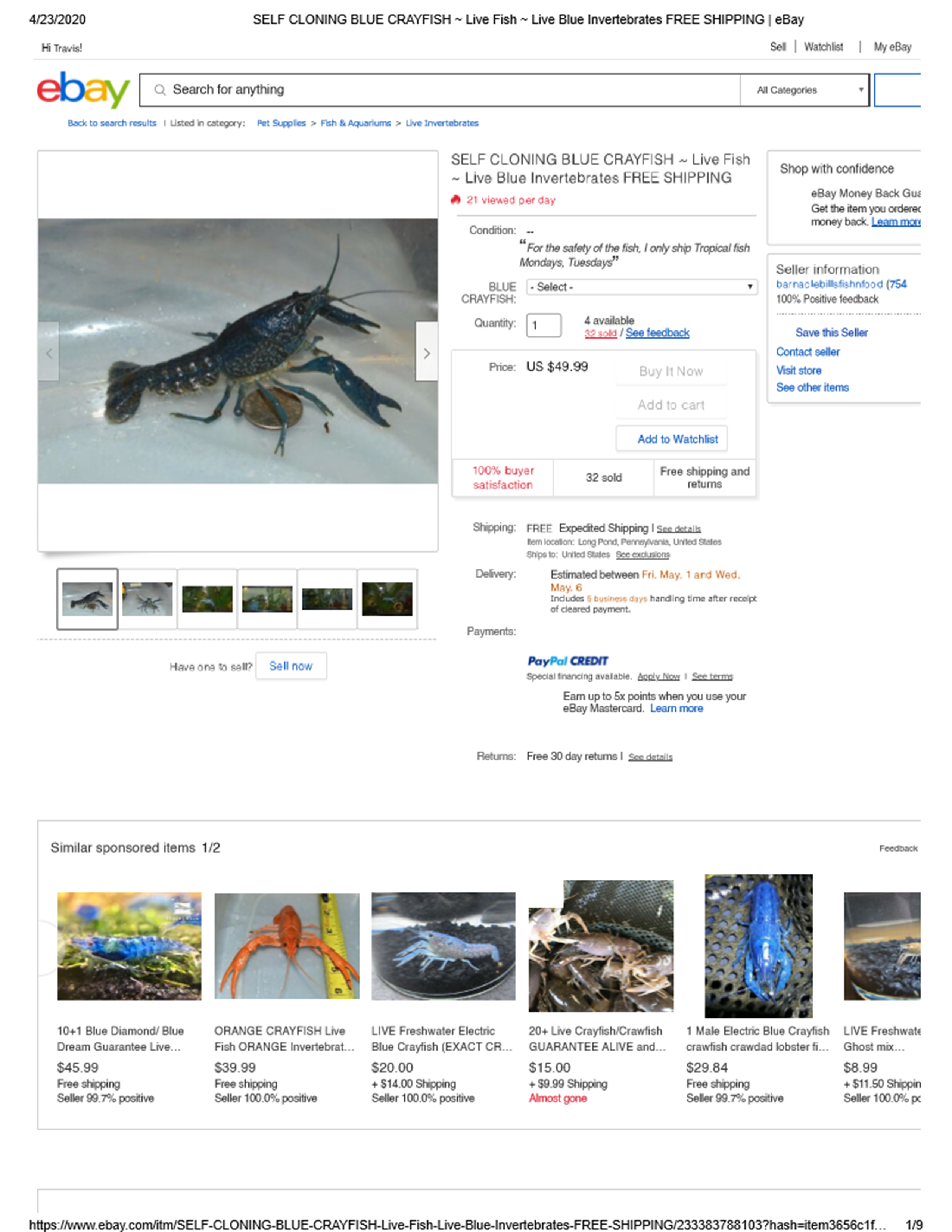This screenshot has height=1232, width=952.
Task: Show next crayfish photo with right arrow
Action: [x=426, y=353]
